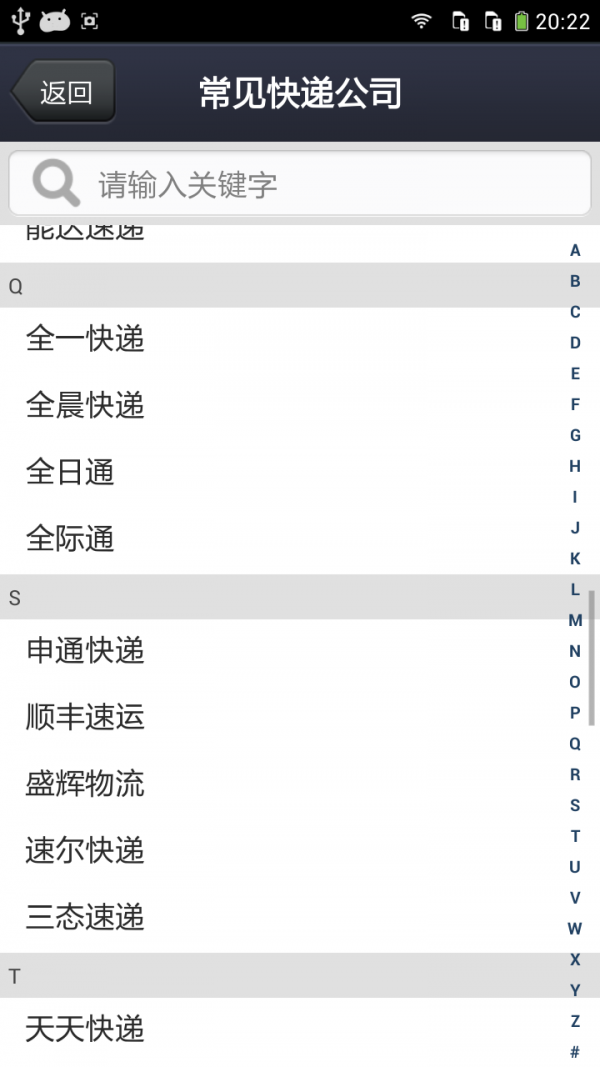Choose 速尔快递 courier
Viewport: 600px width, 1067px height.
click(85, 850)
